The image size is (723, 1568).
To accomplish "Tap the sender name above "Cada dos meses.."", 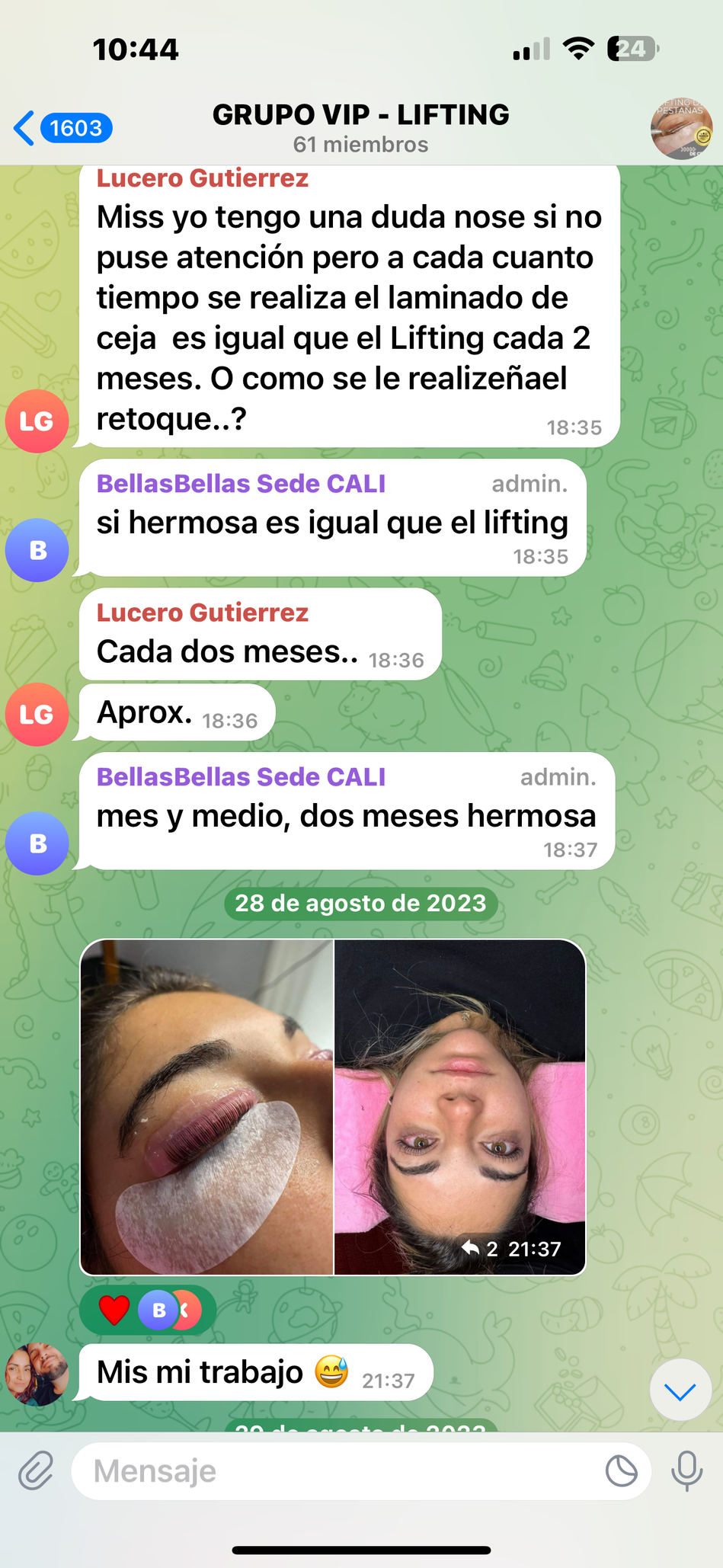I will pos(203,613).
